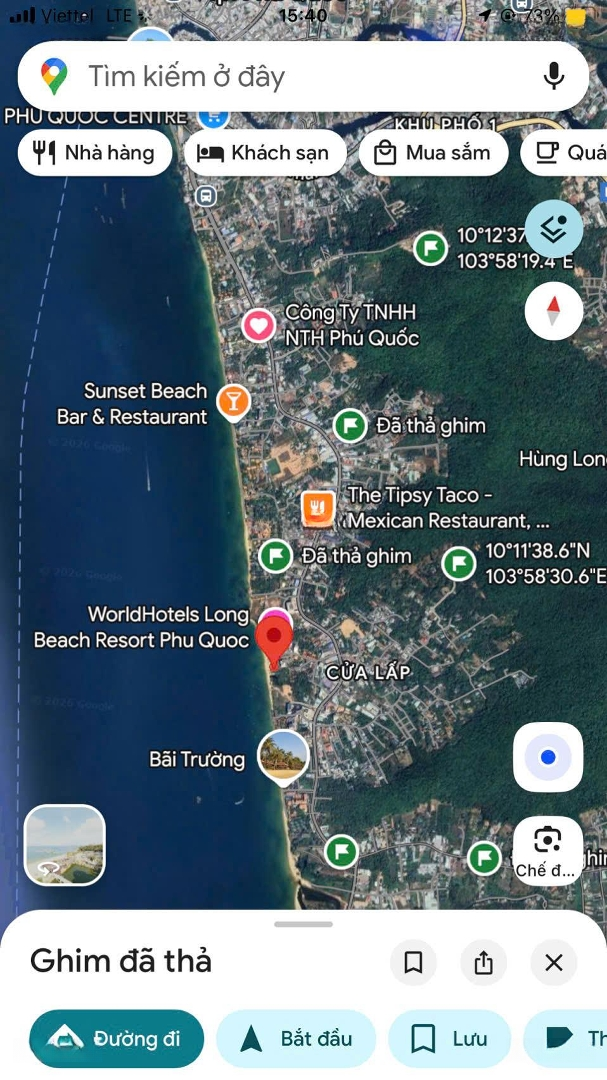This screenshot has width=607, height=1080.
Task: Start voice search with the microphone
Action: click(553, 76)
